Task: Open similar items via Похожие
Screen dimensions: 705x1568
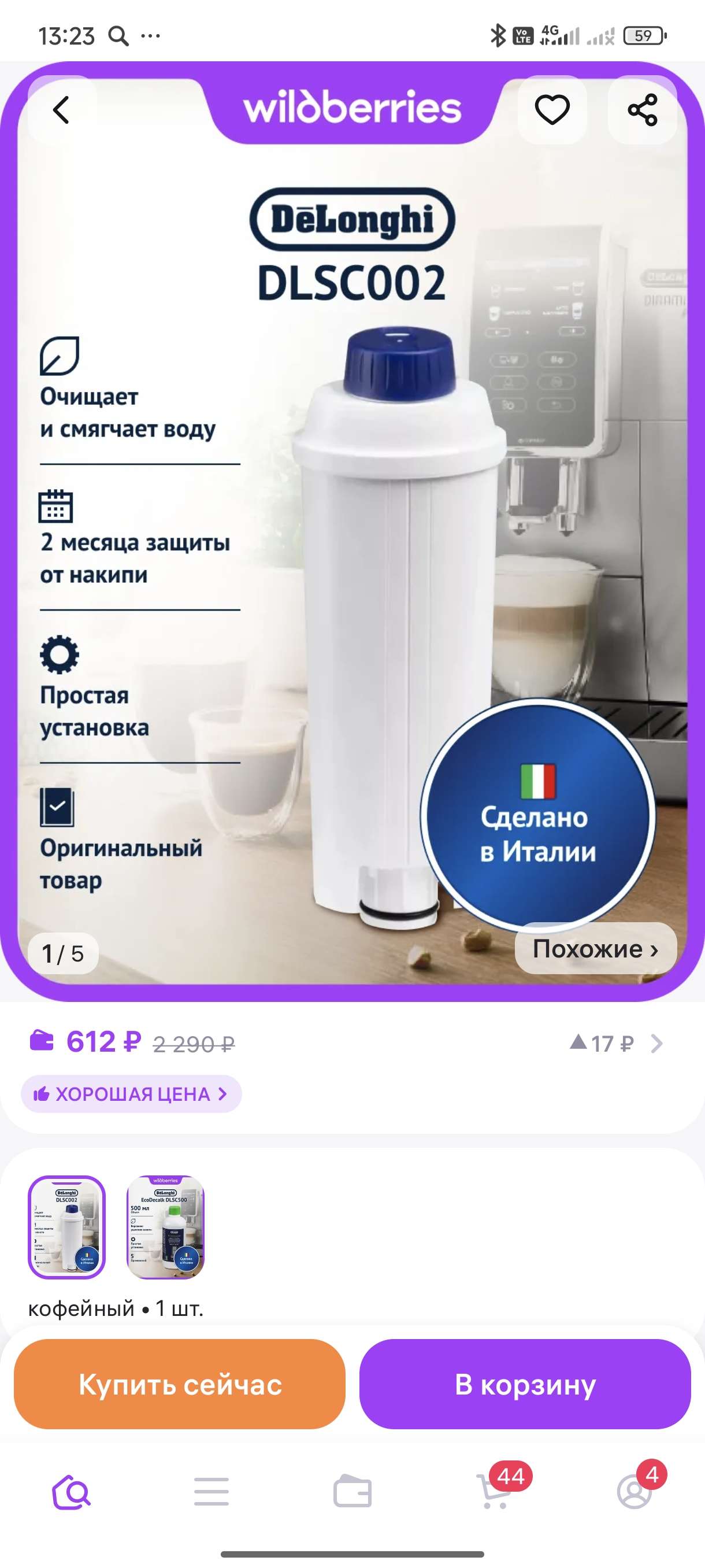Action: 595,948
